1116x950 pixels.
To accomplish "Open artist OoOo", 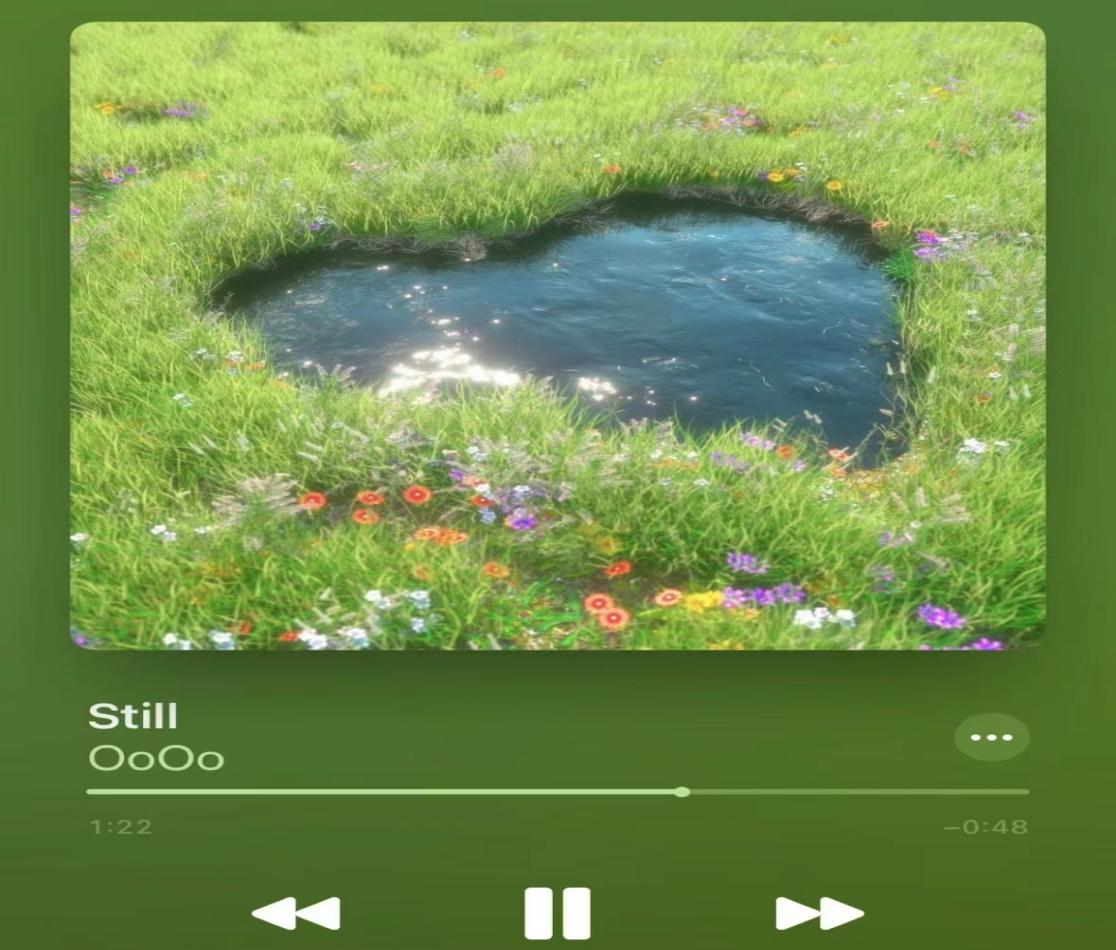I will [x=156, y=759].
